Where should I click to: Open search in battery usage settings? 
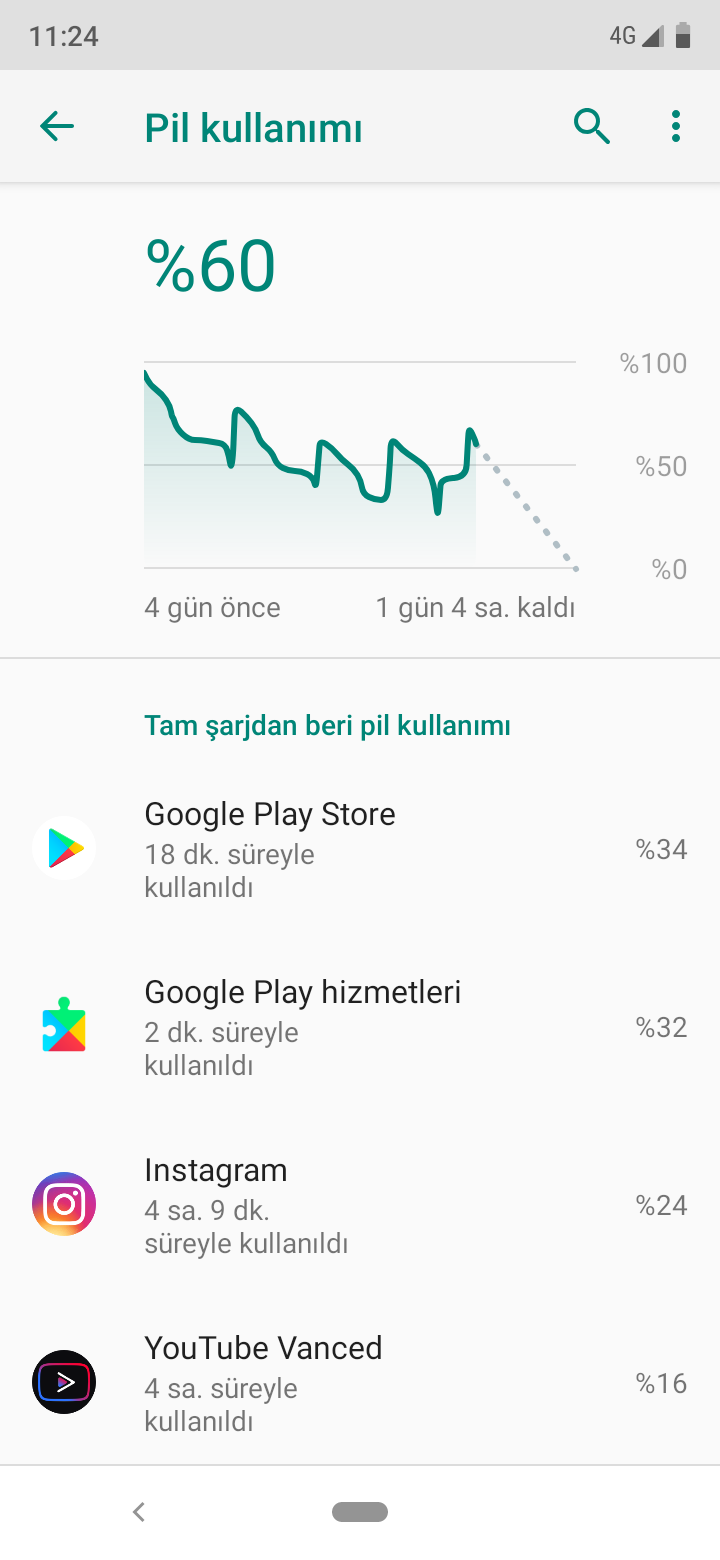pos(591,127)
